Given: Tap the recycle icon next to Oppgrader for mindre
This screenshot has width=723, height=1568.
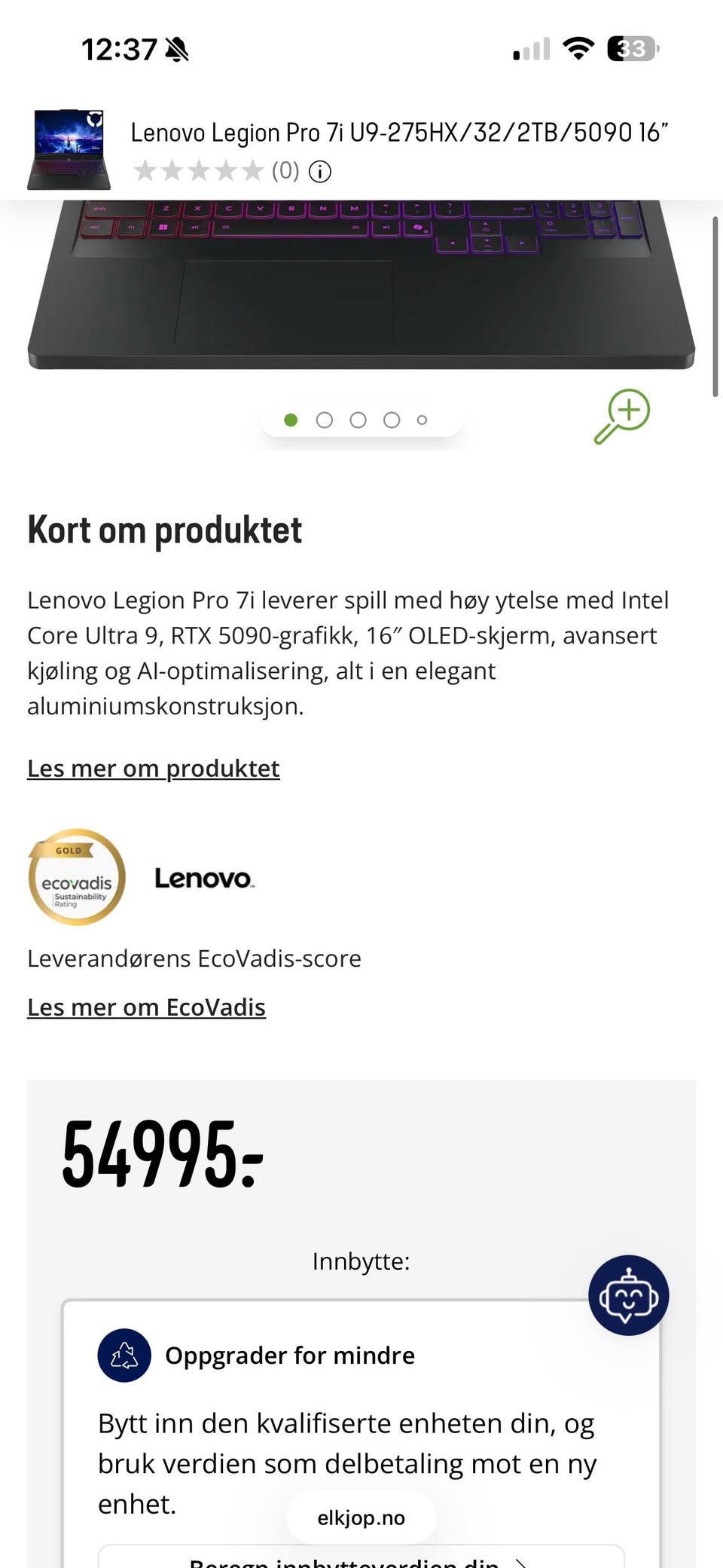Looking at the screenshot, I should click(125, 1356).
